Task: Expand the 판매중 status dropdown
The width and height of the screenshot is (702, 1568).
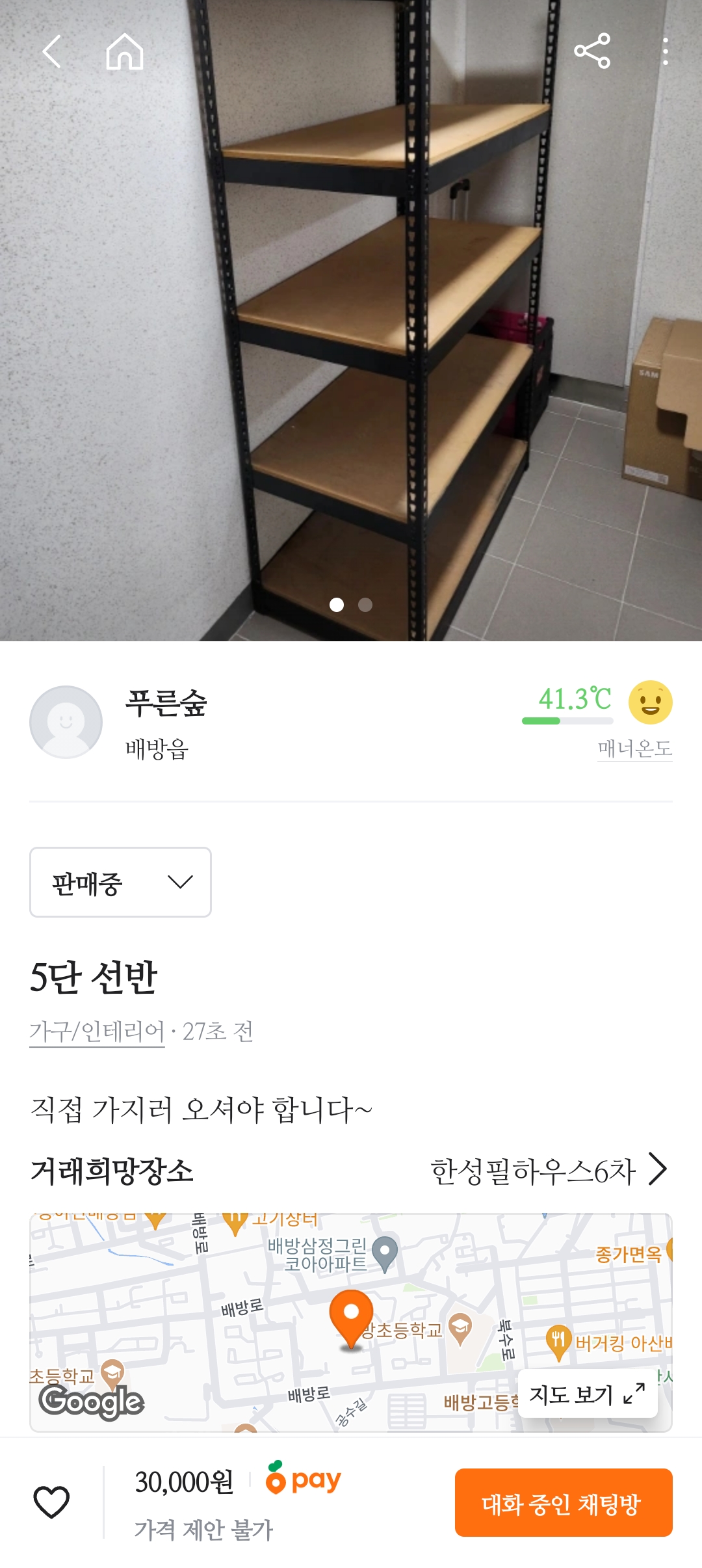Action: [120, 882]
